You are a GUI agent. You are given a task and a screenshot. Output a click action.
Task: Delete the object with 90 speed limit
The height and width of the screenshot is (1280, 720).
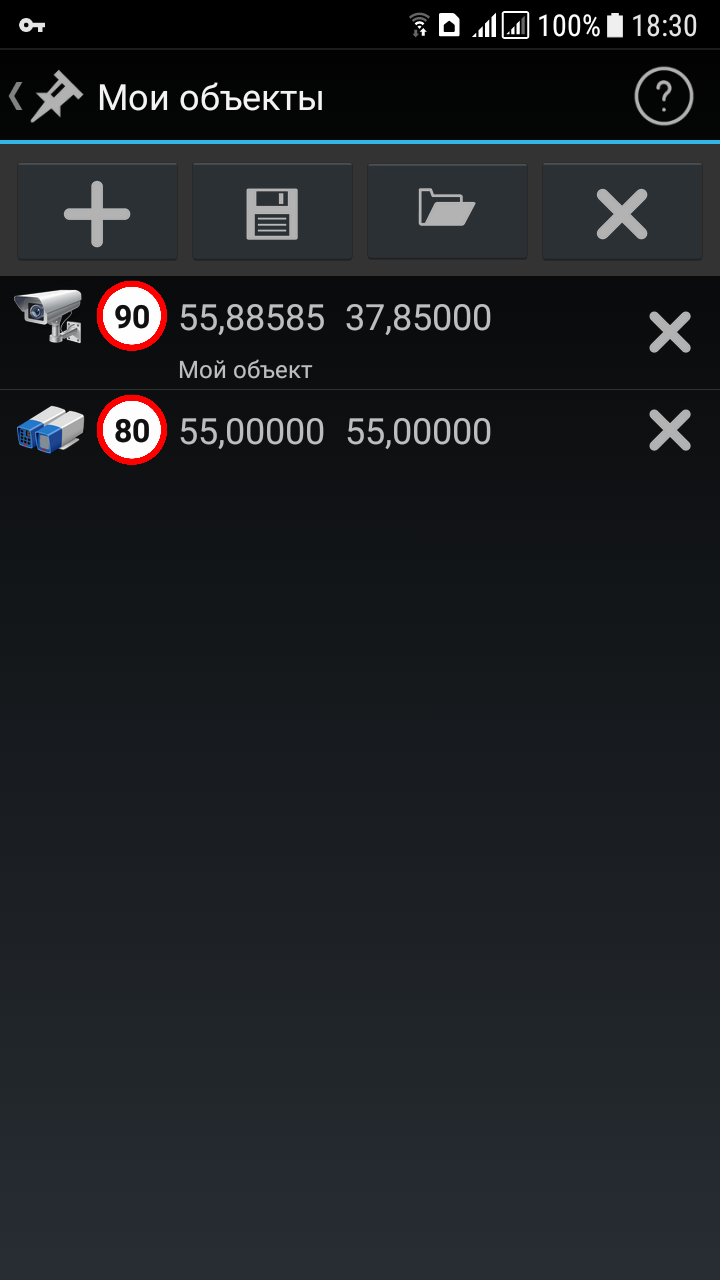pyautogui.click(x=669, y=332)
